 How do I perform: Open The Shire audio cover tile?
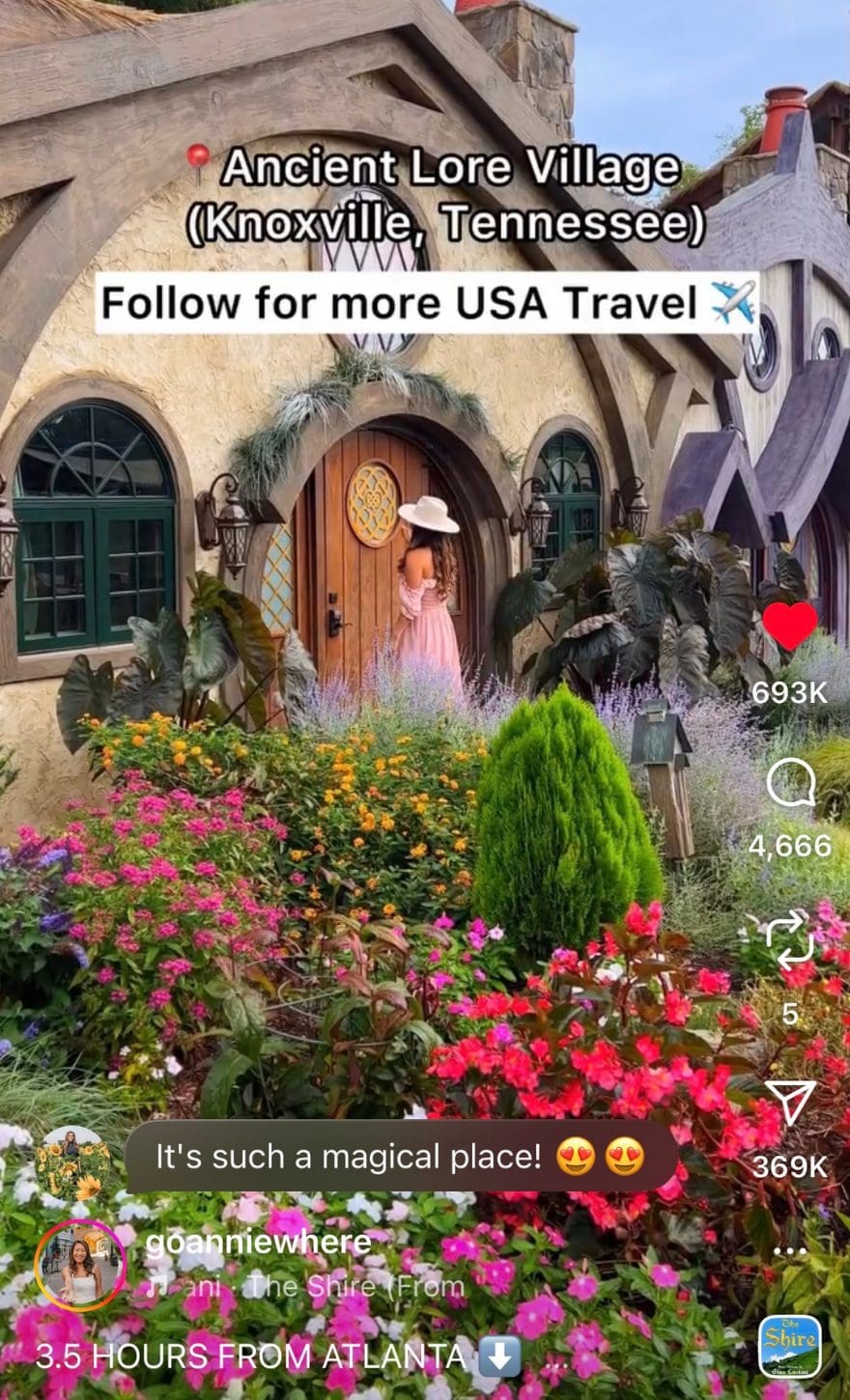790,1346
